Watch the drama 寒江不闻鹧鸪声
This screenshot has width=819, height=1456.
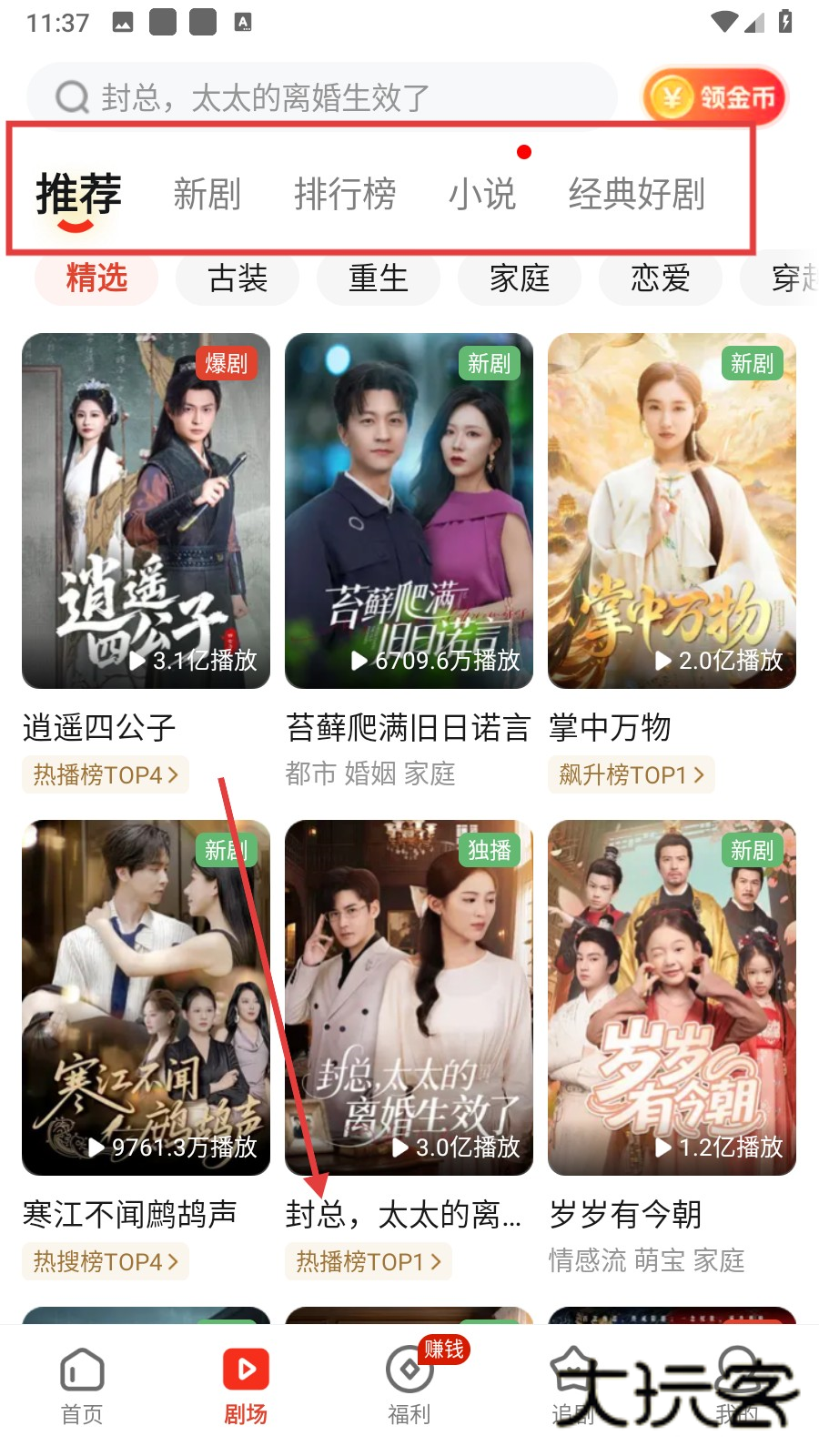(x=146, y=997)
